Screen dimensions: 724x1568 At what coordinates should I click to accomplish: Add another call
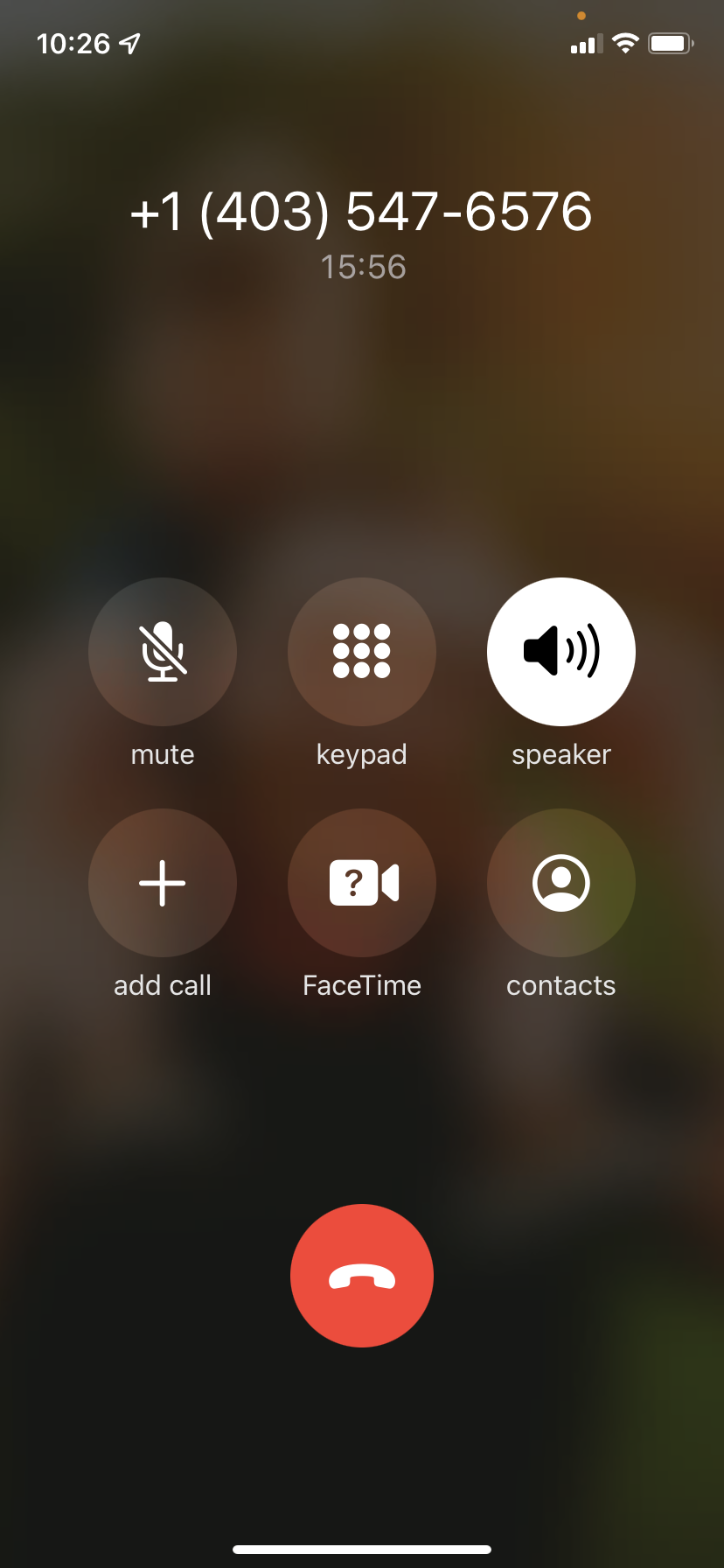tap(163, 883)
